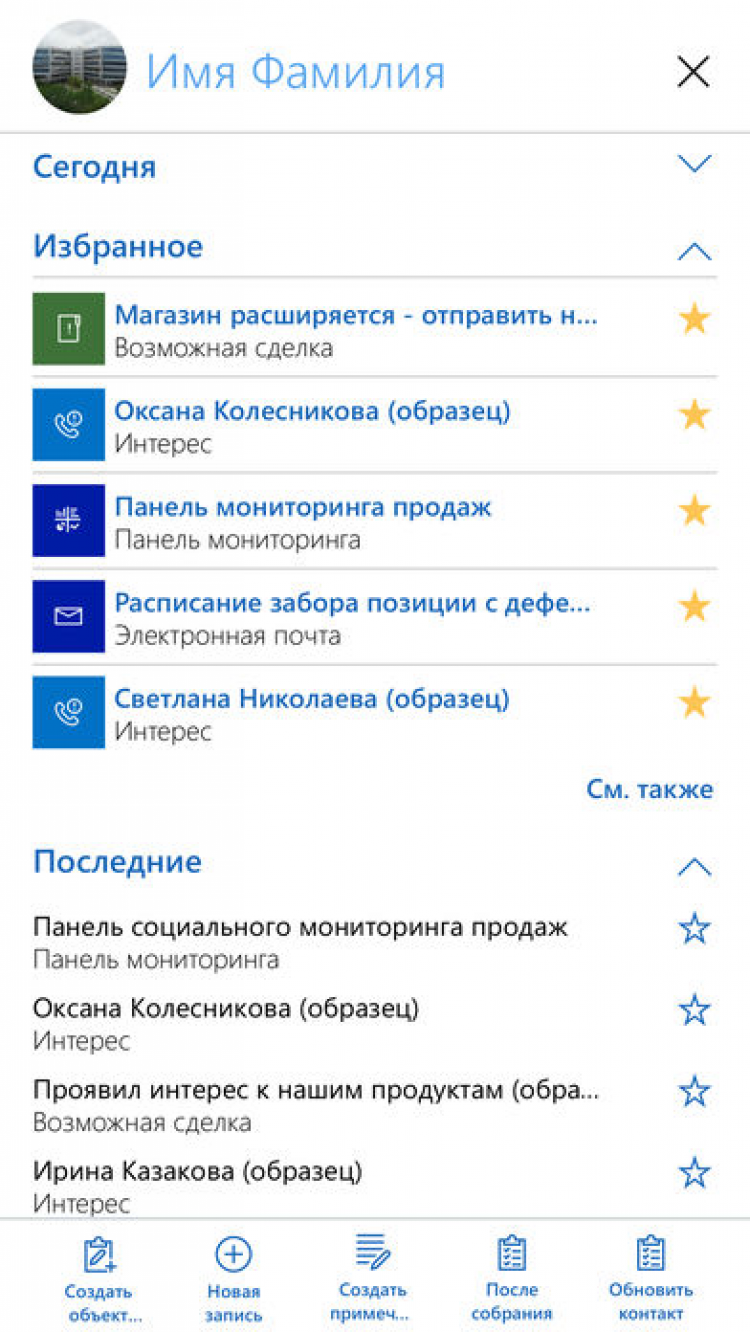Open the profile photo of Имя Фамилия

[x=79, y=68]
